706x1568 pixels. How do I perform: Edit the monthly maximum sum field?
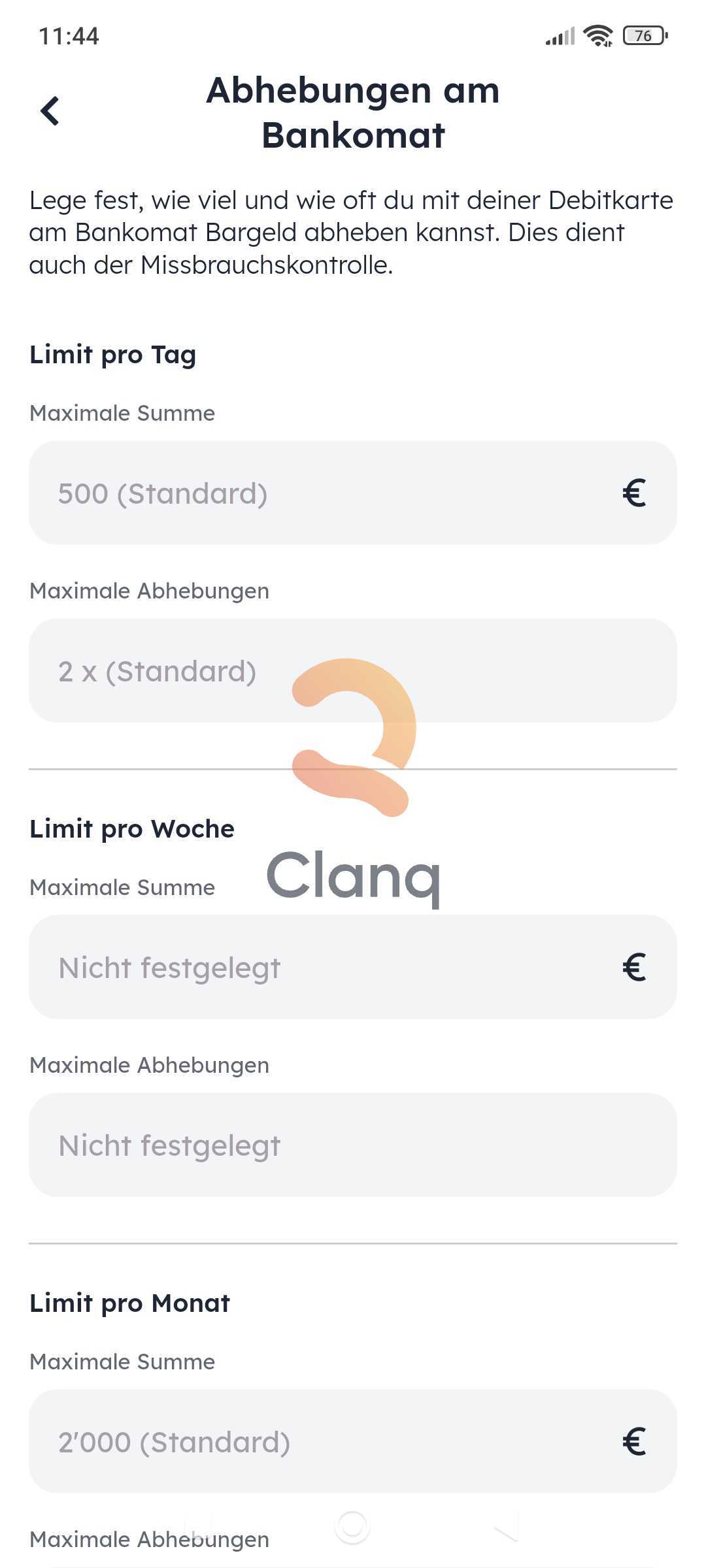point(353,1441)
